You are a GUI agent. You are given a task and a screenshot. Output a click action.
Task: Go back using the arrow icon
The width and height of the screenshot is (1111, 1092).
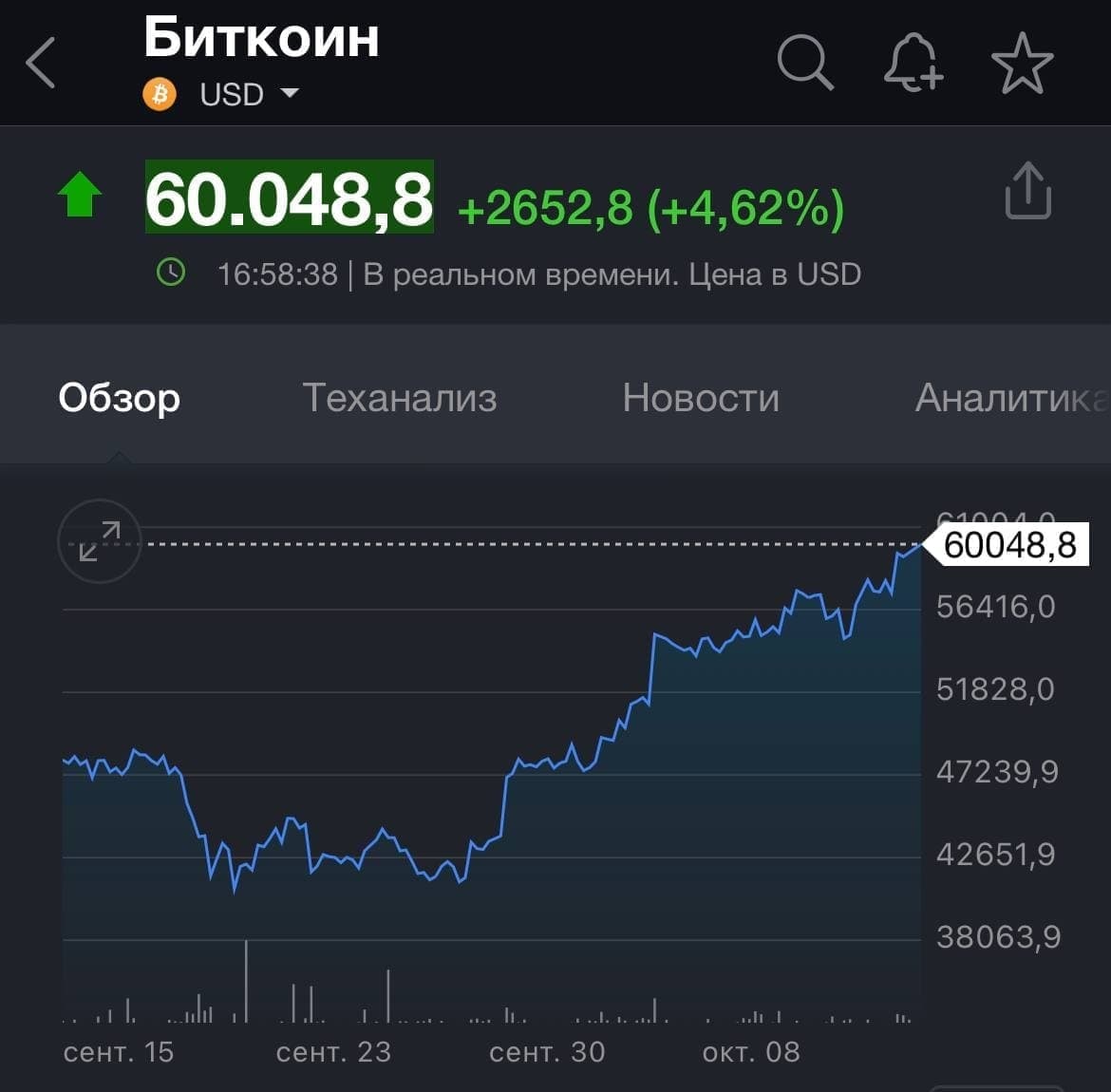[42, 64]
